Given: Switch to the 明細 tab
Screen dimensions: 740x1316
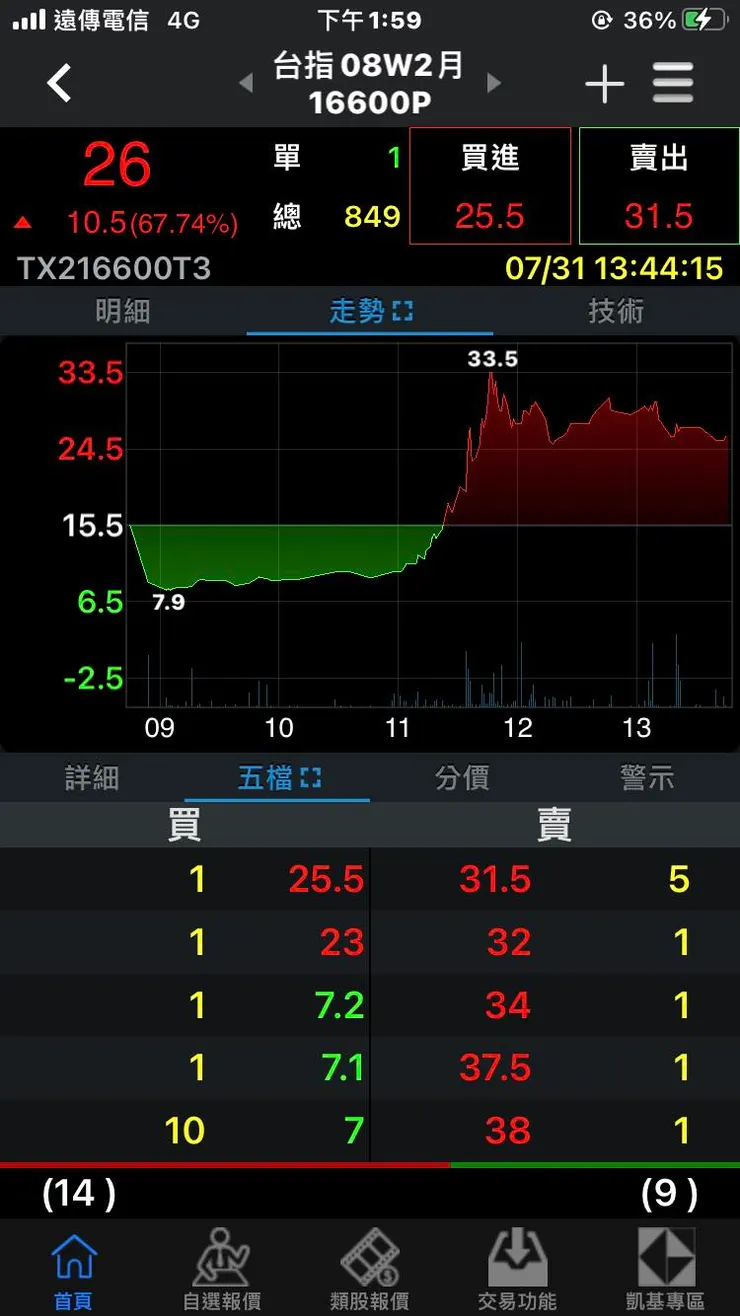Looking at the screenshot, I should point(122,312).
